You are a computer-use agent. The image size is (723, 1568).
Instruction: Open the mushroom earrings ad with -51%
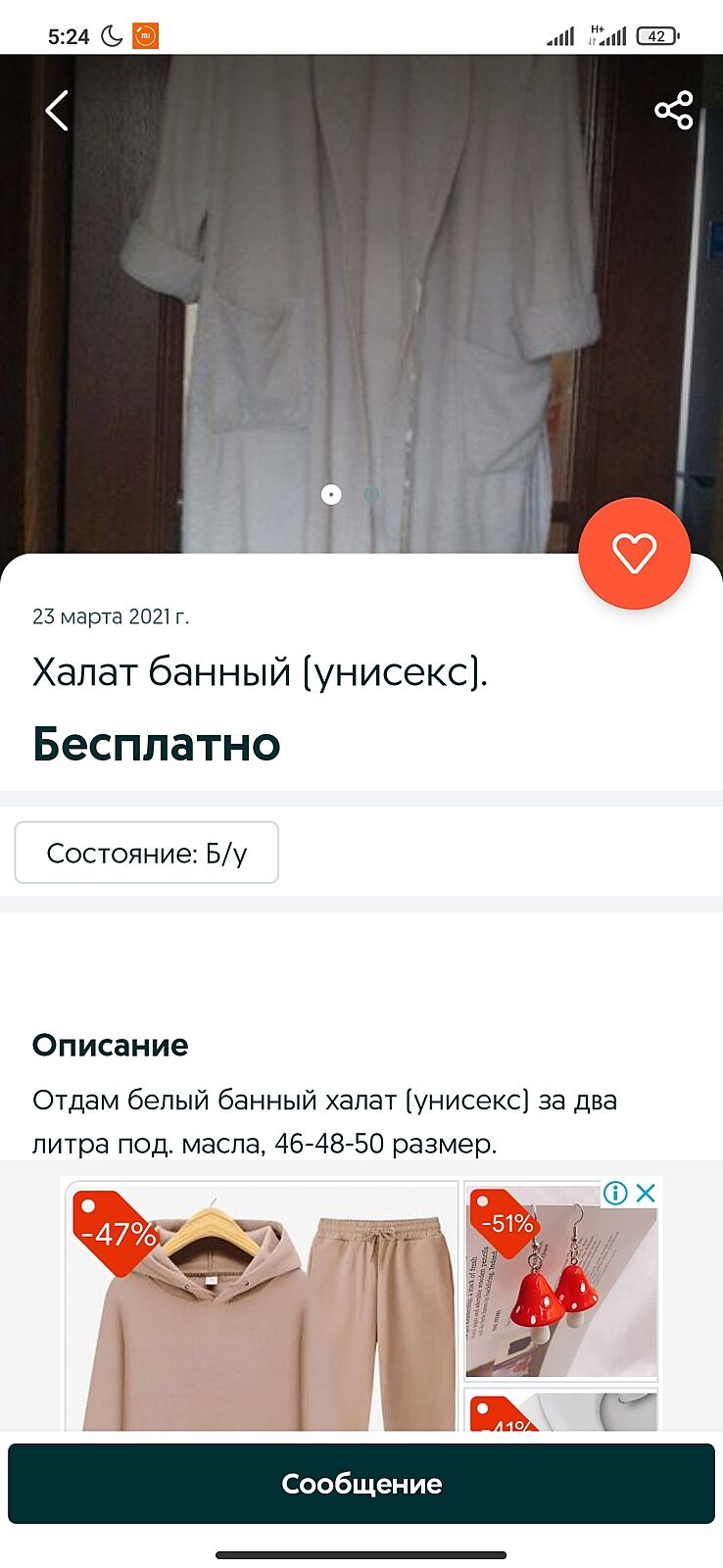pyautogui.click(x=560, y=1284)
